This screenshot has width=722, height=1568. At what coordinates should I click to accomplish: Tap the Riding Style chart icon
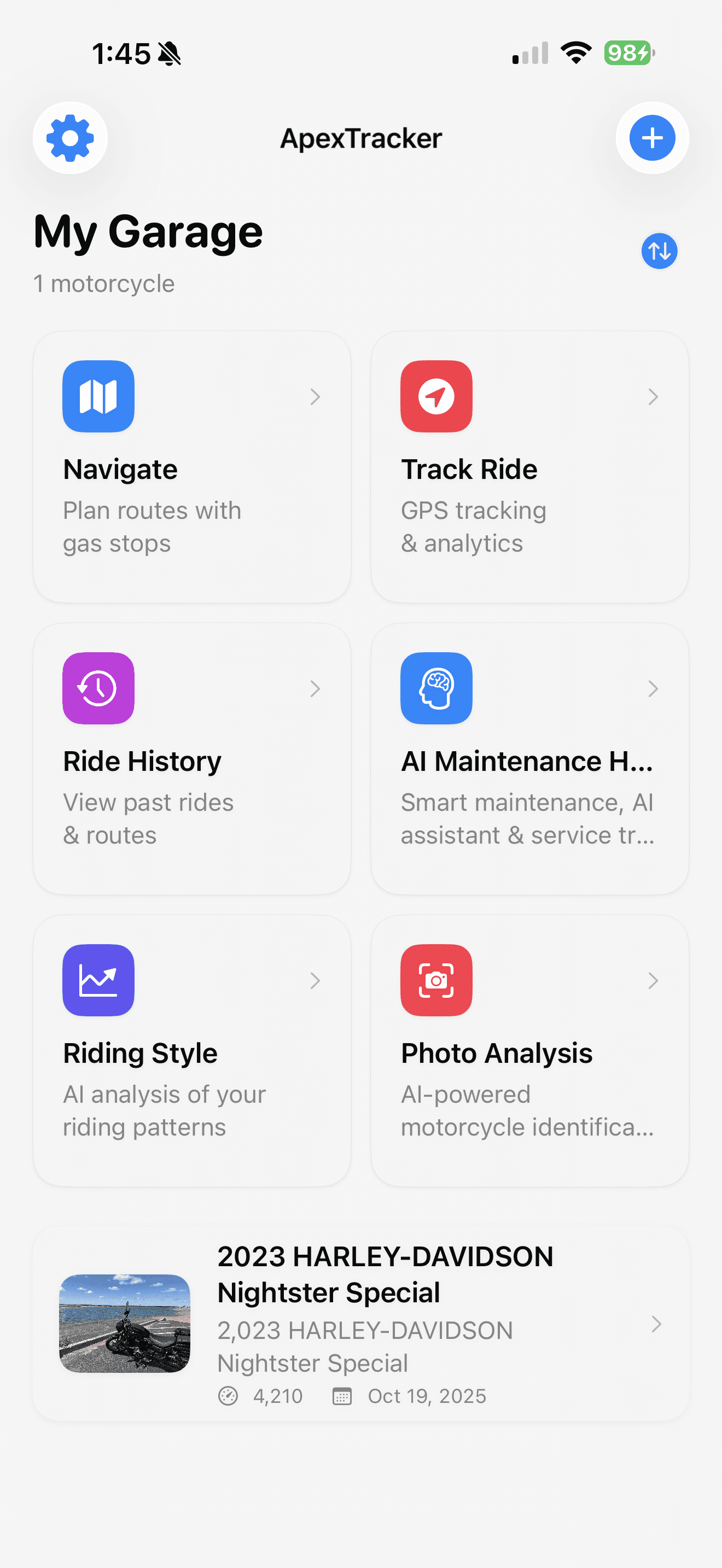pyautogui.click(x=98, y=980)
